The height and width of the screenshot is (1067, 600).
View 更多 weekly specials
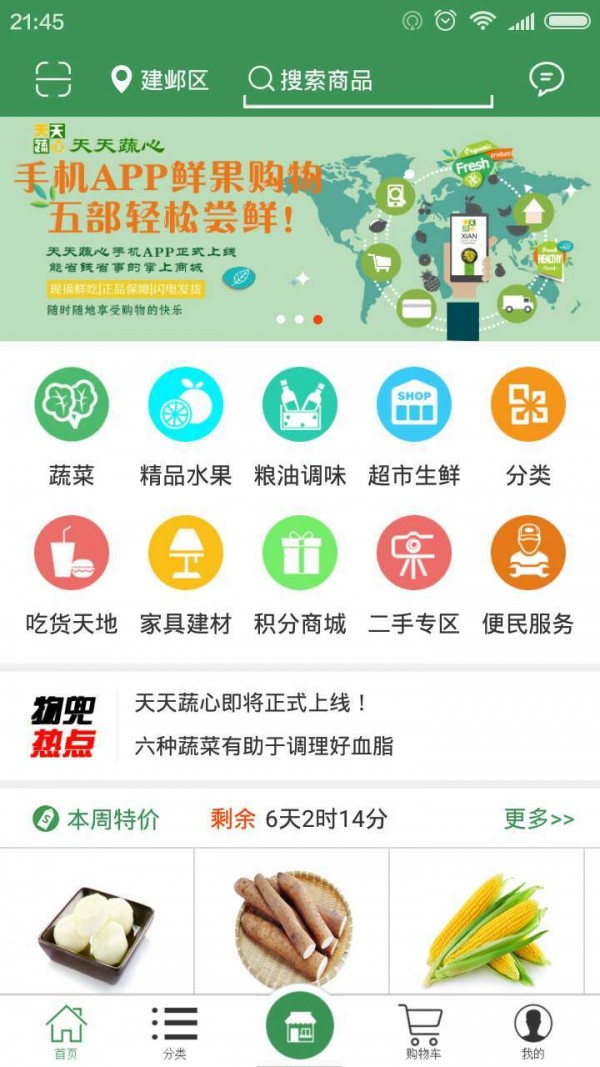tap(538, 819)
